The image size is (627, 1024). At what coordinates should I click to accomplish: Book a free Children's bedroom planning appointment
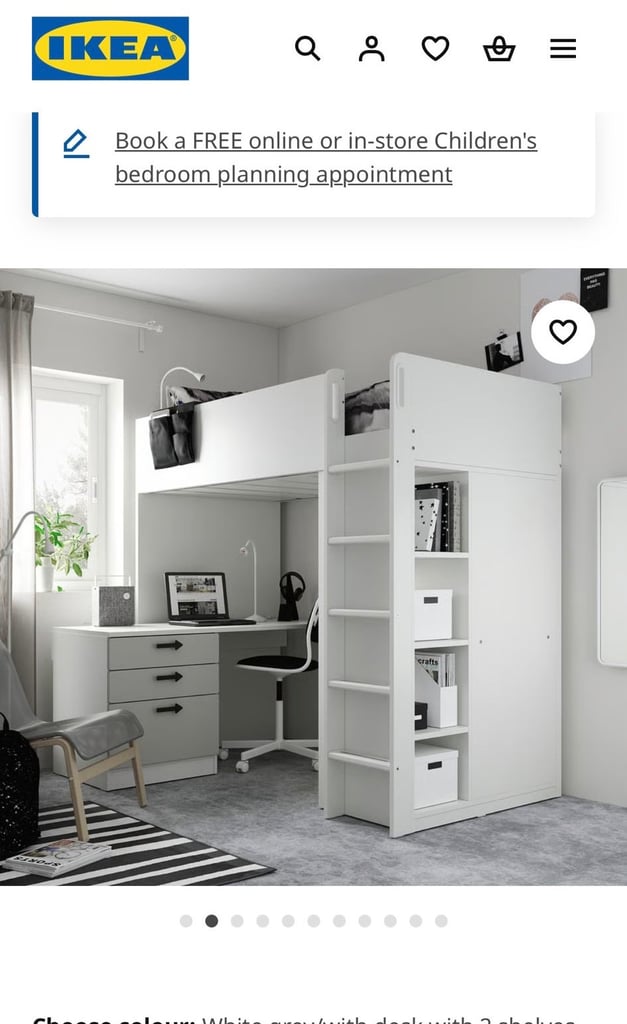(x=326, y=157)
